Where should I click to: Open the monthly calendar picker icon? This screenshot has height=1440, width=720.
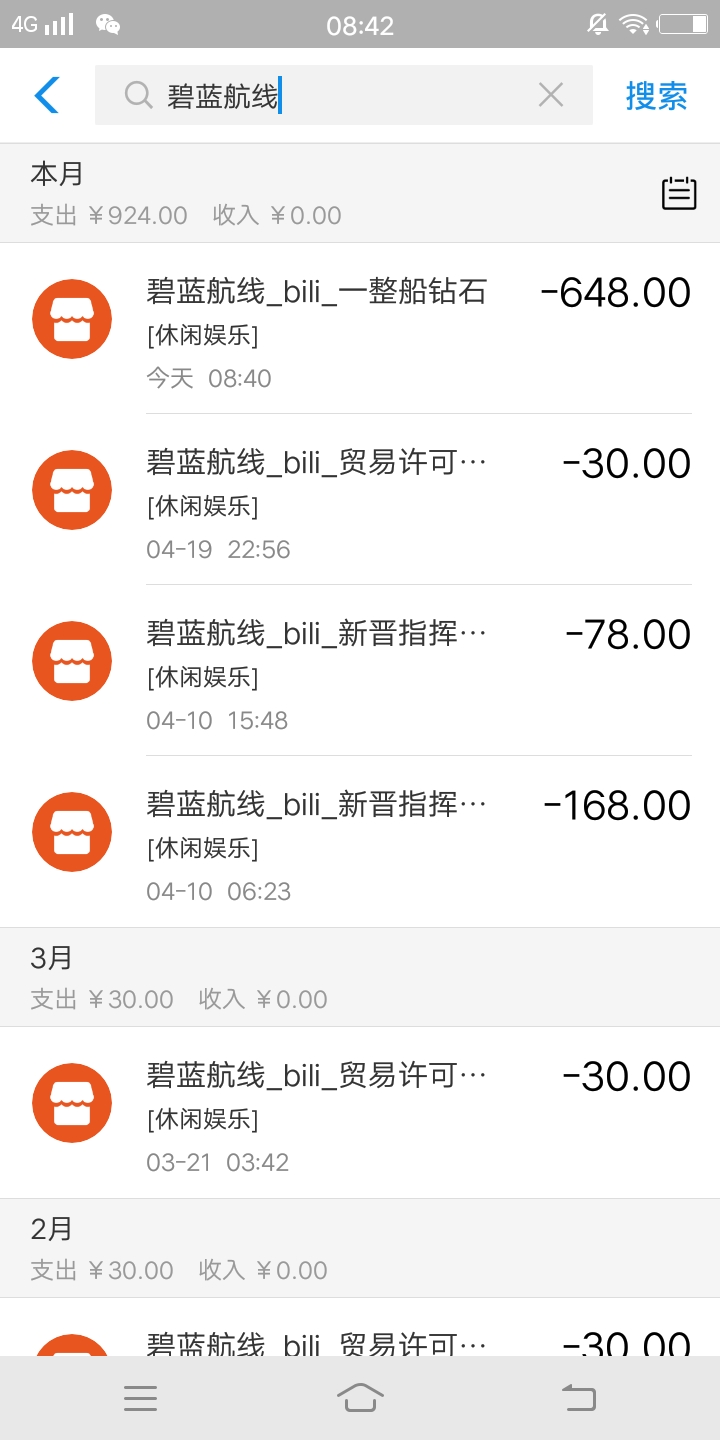tap(679, 193)
